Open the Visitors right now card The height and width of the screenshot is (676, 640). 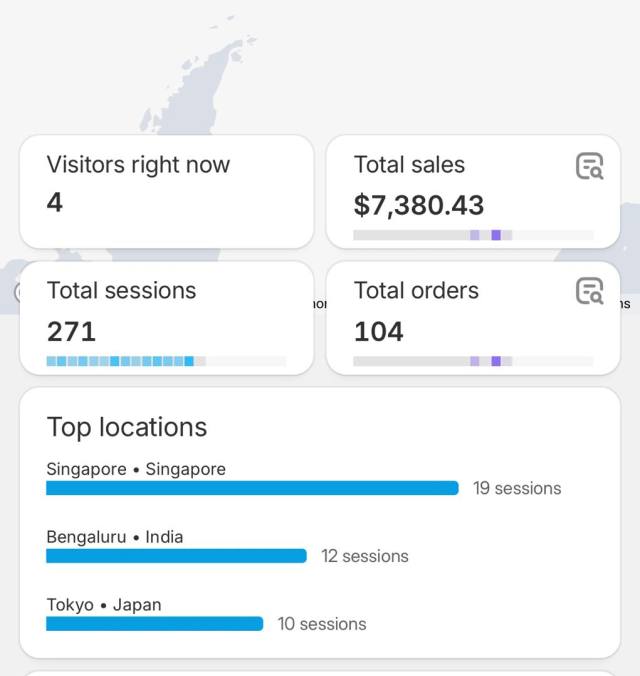click(166, 191)
